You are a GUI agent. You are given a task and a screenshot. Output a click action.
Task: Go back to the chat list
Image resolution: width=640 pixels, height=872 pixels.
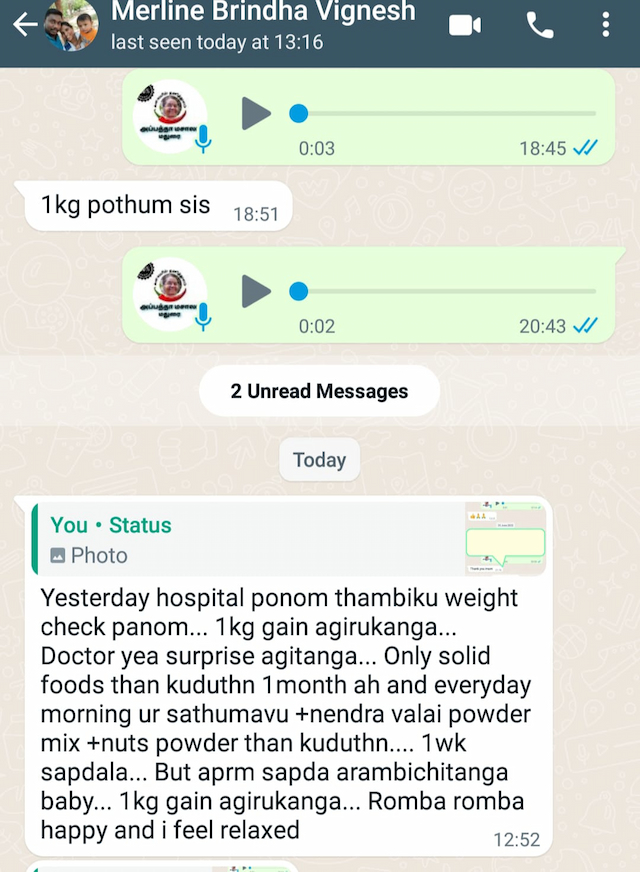(x=24, y=26)
